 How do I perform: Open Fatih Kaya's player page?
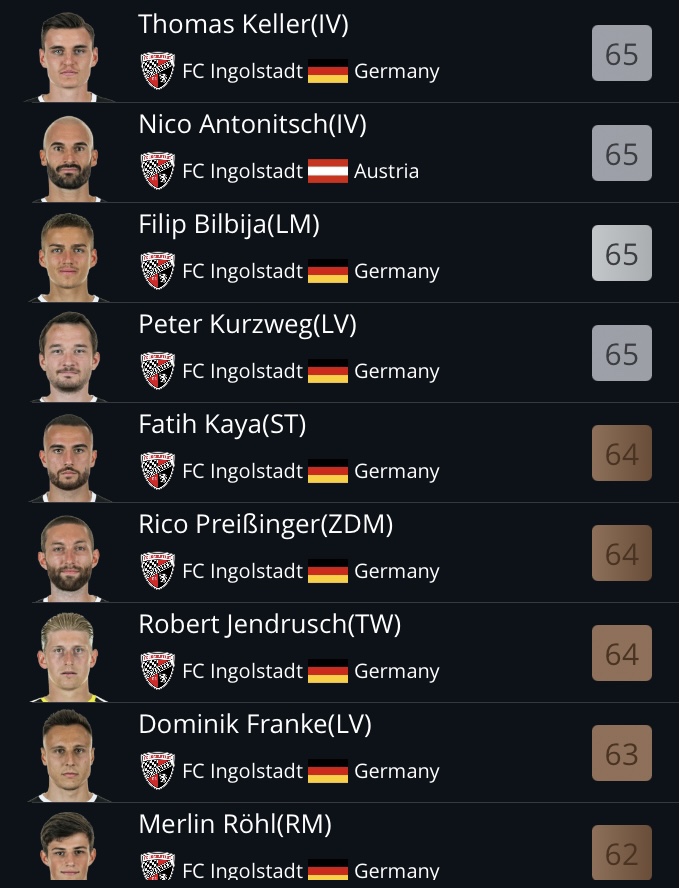222,425
